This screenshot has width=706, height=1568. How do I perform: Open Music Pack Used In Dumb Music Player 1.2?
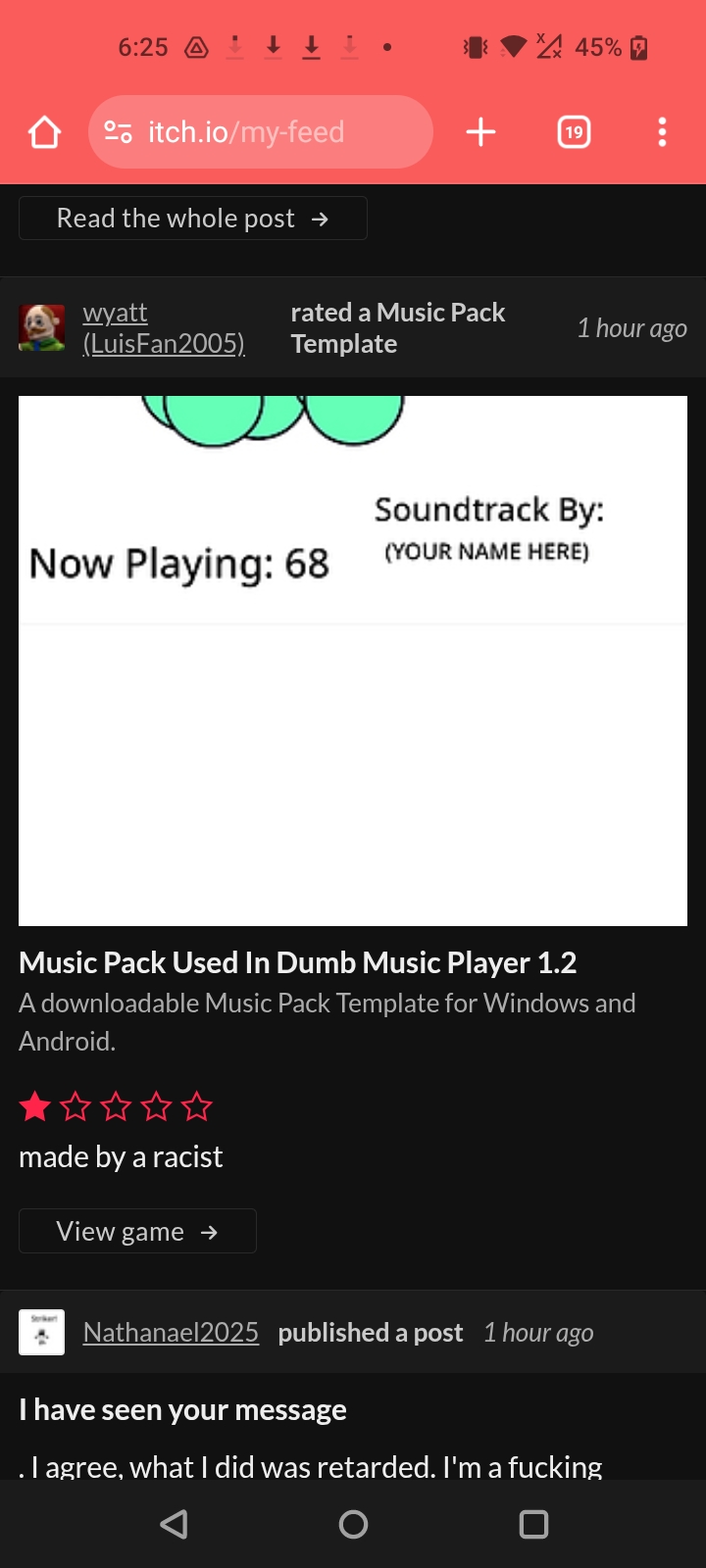[297, 963]
